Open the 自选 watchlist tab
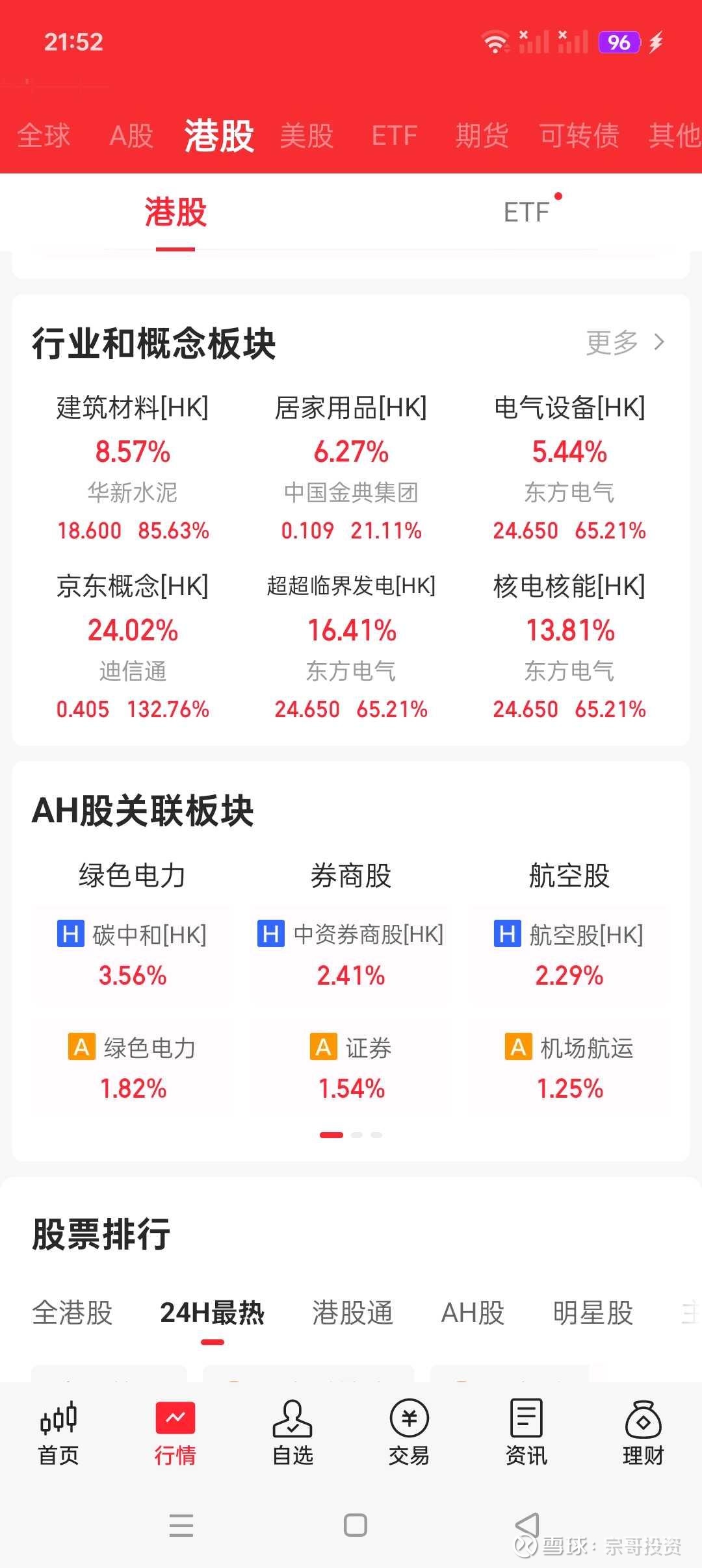The width and height of the screenshot is (702, 1568). (x=292, y=1433)
